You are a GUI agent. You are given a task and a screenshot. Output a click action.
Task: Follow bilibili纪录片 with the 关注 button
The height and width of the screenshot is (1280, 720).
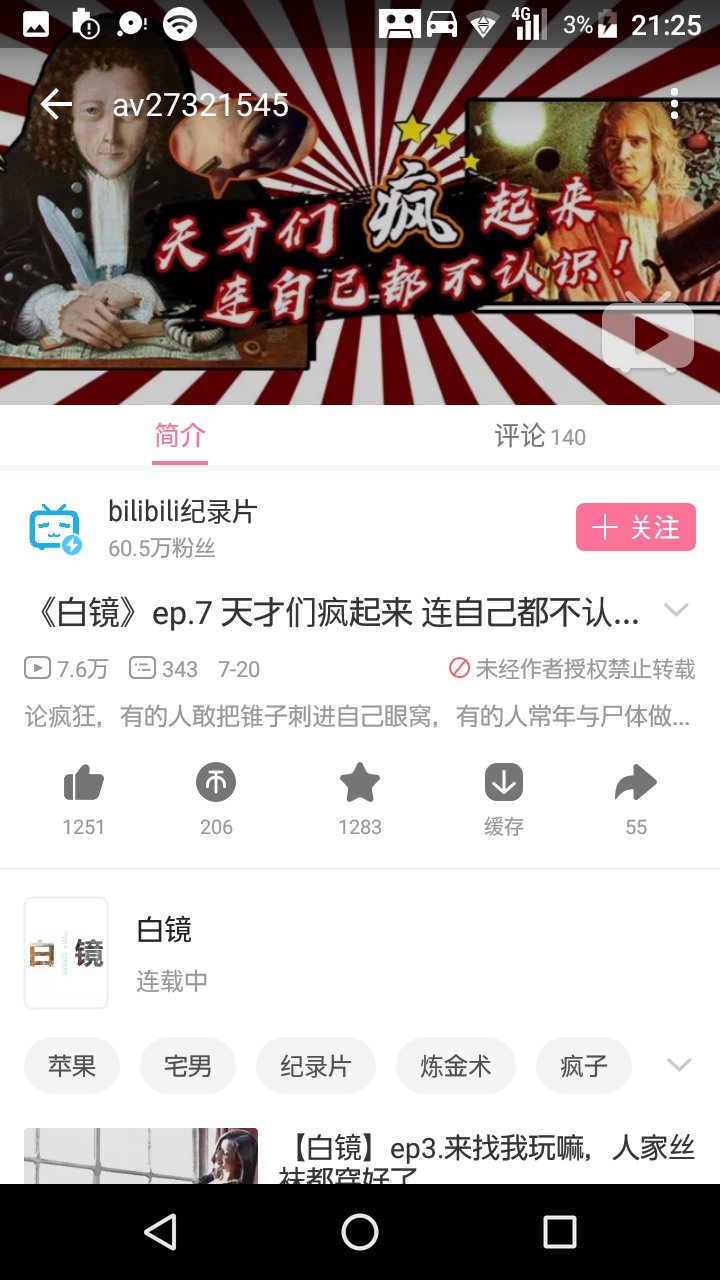click(x=635, y=527)
